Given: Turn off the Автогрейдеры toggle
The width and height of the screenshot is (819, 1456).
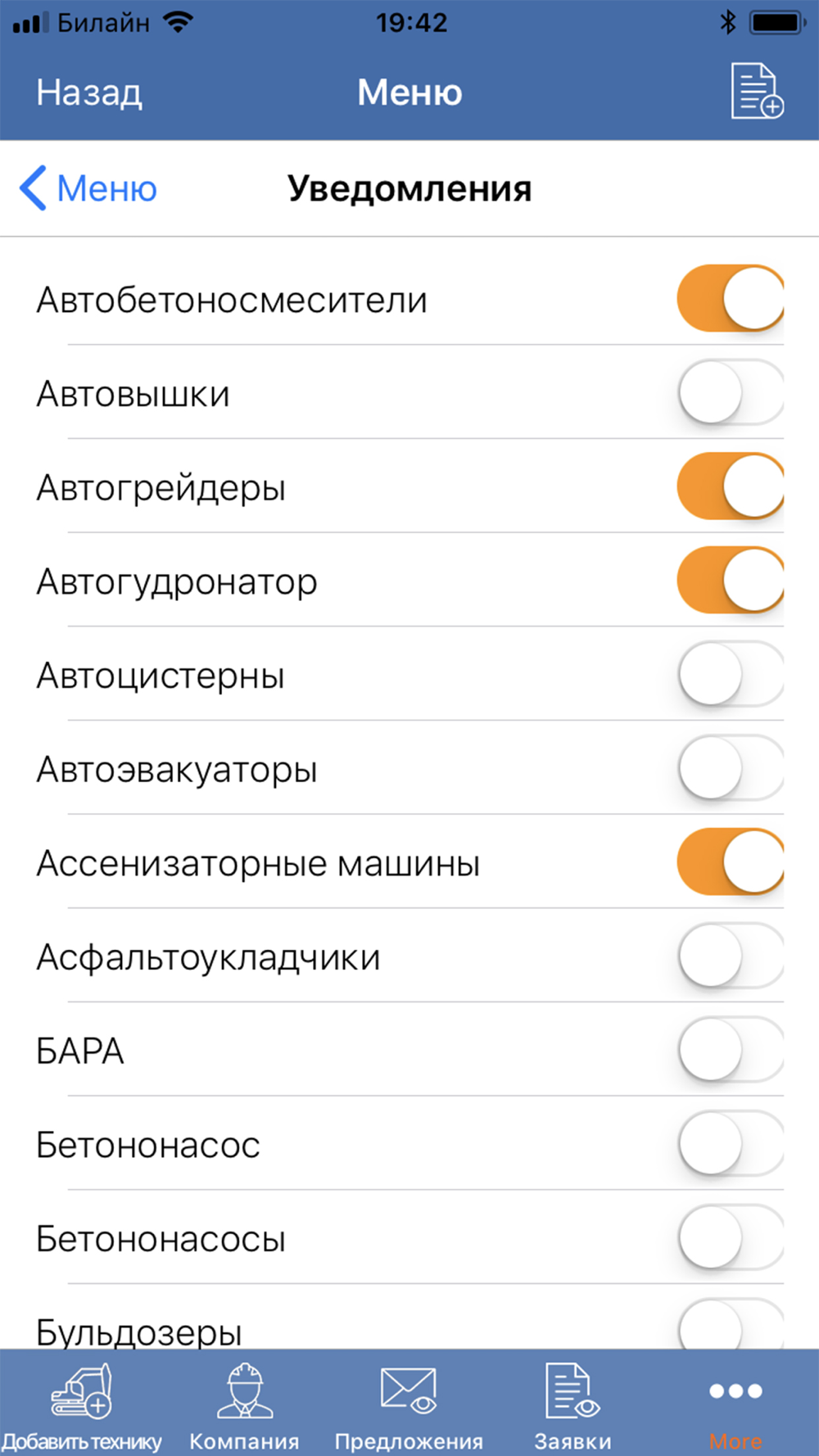Looking at the screenshot, I should point(731,486).
